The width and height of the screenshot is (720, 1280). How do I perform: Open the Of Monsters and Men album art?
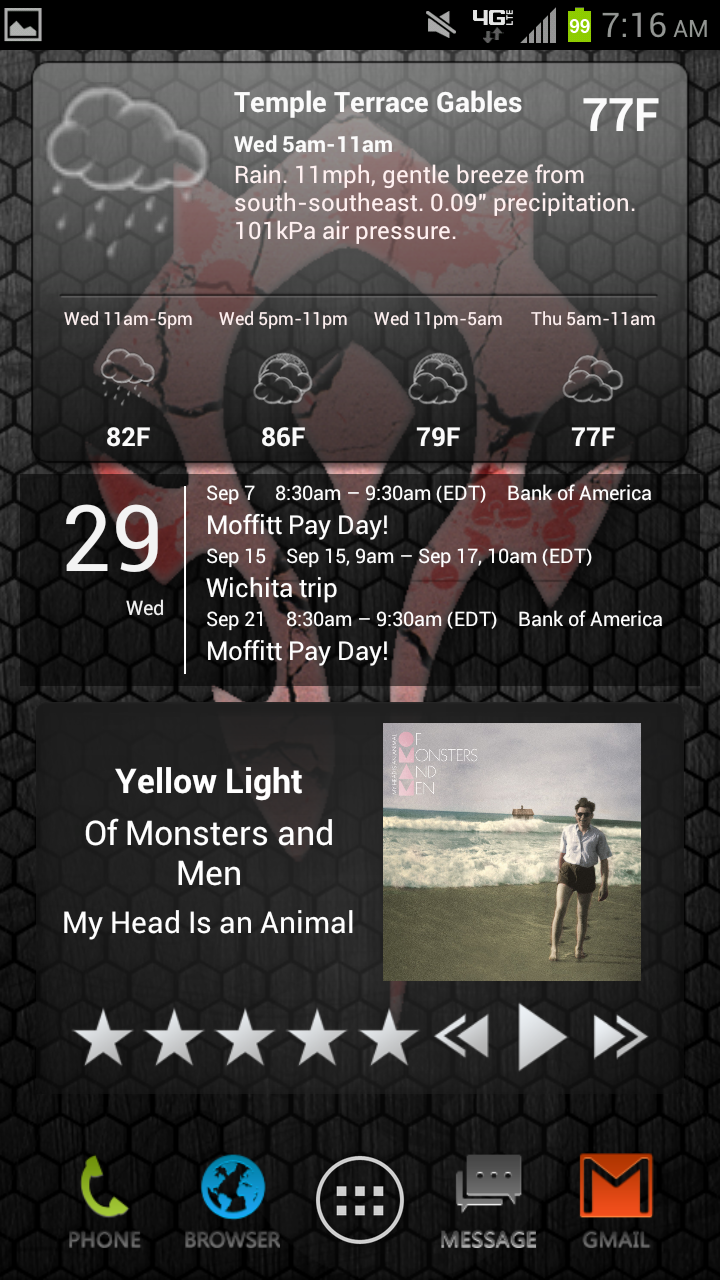tap(512, 851)
